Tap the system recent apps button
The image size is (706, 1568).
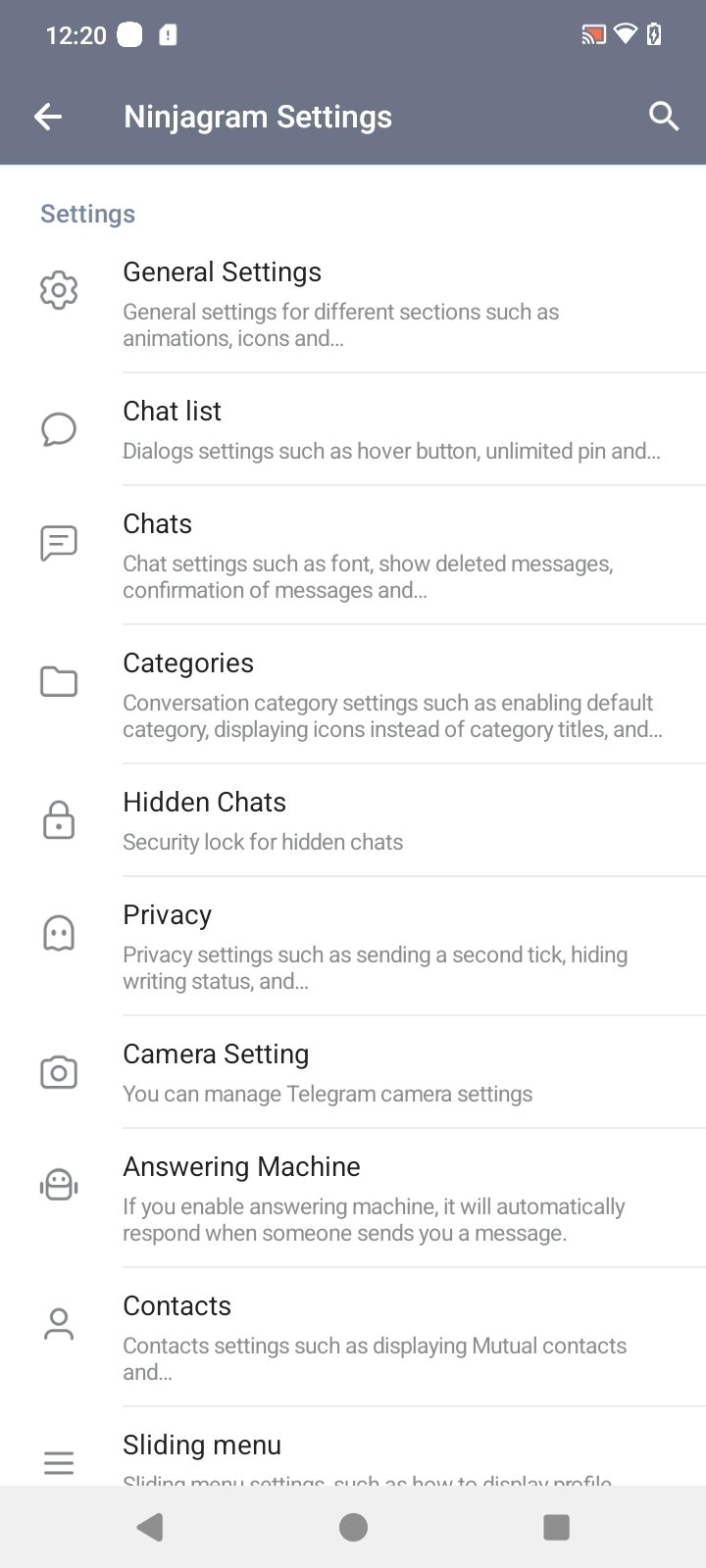pos(556,1527)
